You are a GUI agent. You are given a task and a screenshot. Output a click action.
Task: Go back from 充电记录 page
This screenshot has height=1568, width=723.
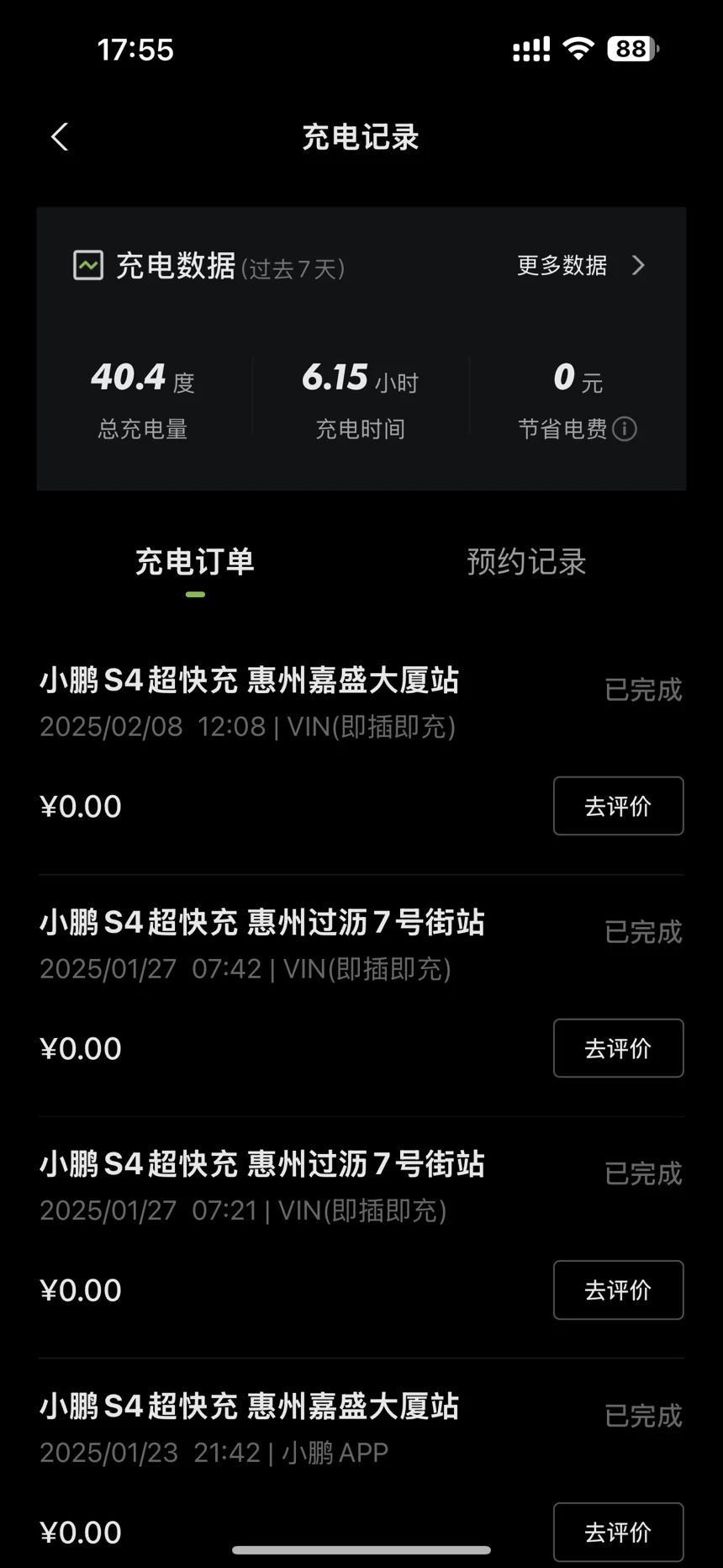point(59,137)
